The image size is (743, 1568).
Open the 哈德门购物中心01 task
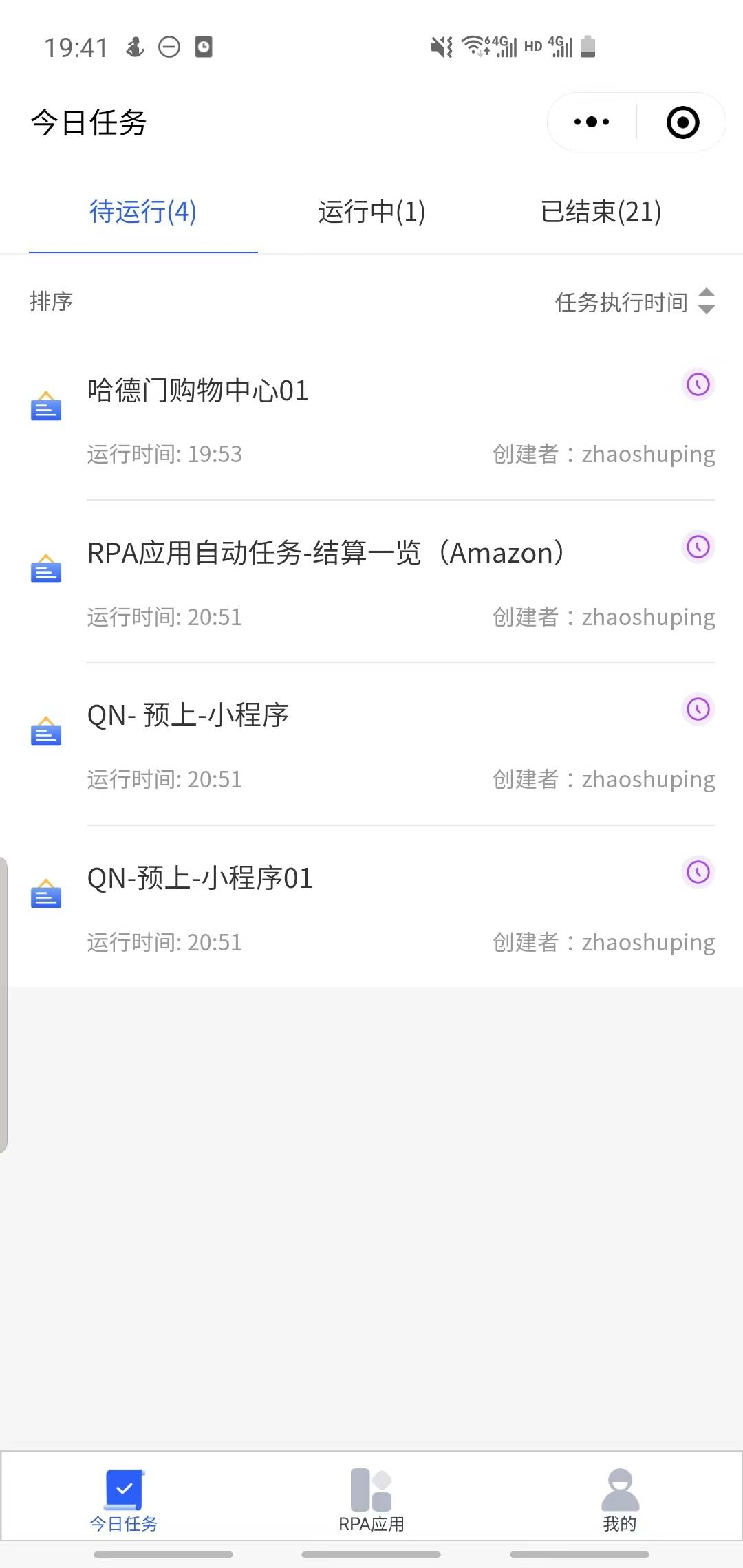371,420
